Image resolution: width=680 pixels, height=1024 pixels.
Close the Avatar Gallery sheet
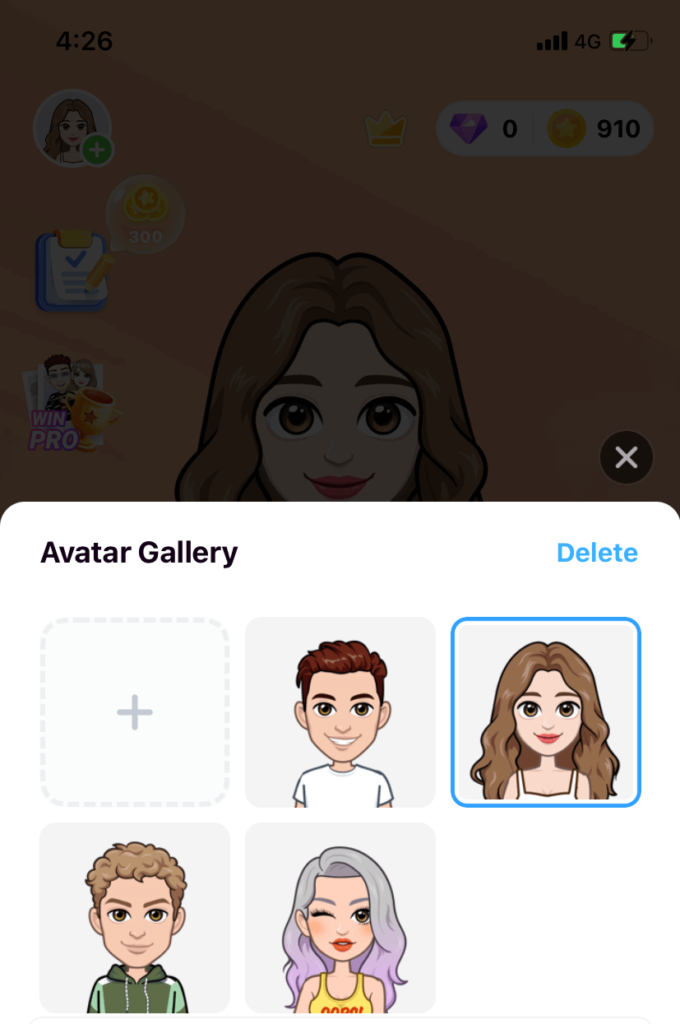[x=626, y=458]
